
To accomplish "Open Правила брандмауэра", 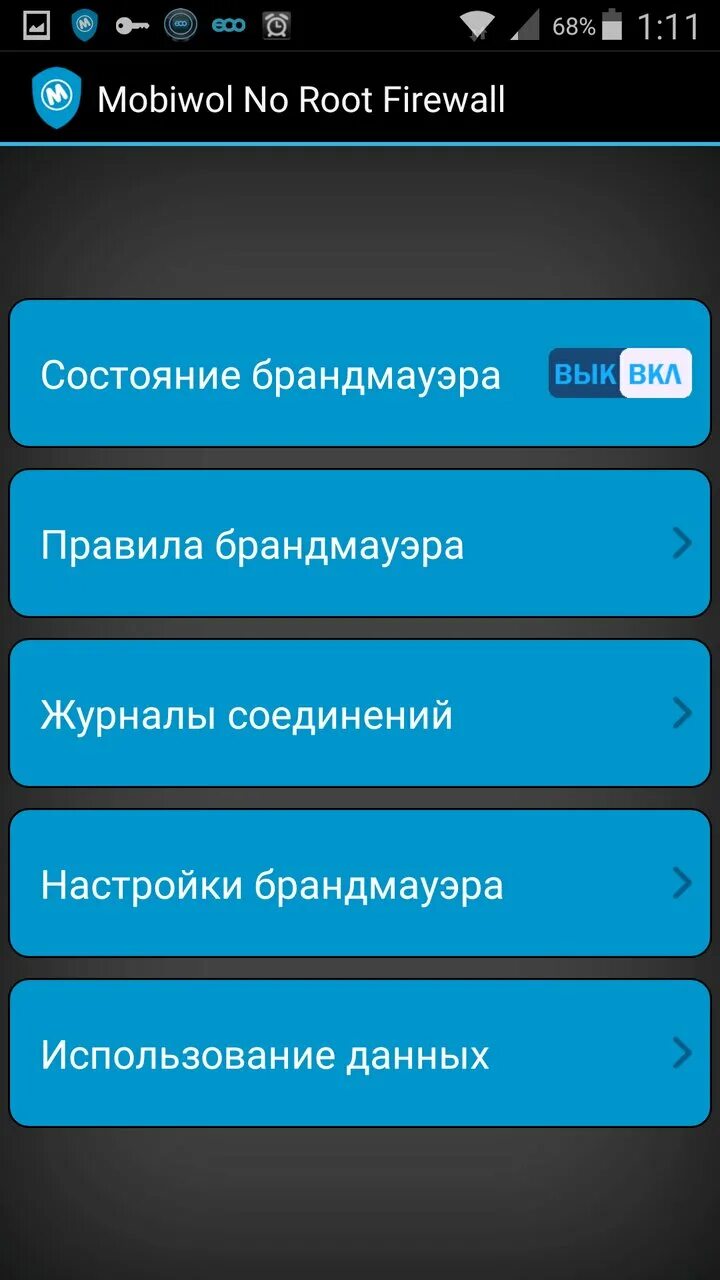I will pyautogui.click(x=360, y=543).
